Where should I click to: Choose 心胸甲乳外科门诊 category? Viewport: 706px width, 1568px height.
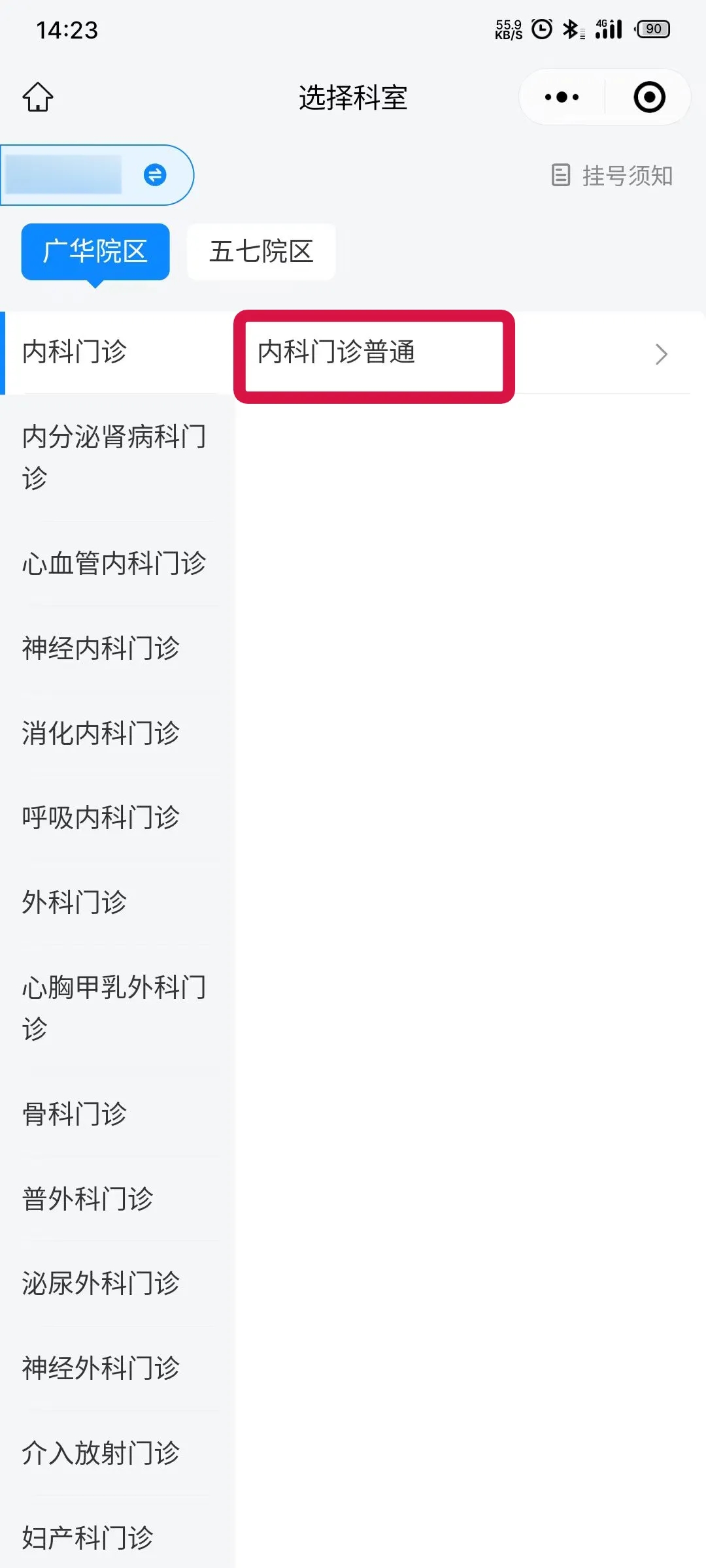pyautogui.click(x=114, y=1007)
